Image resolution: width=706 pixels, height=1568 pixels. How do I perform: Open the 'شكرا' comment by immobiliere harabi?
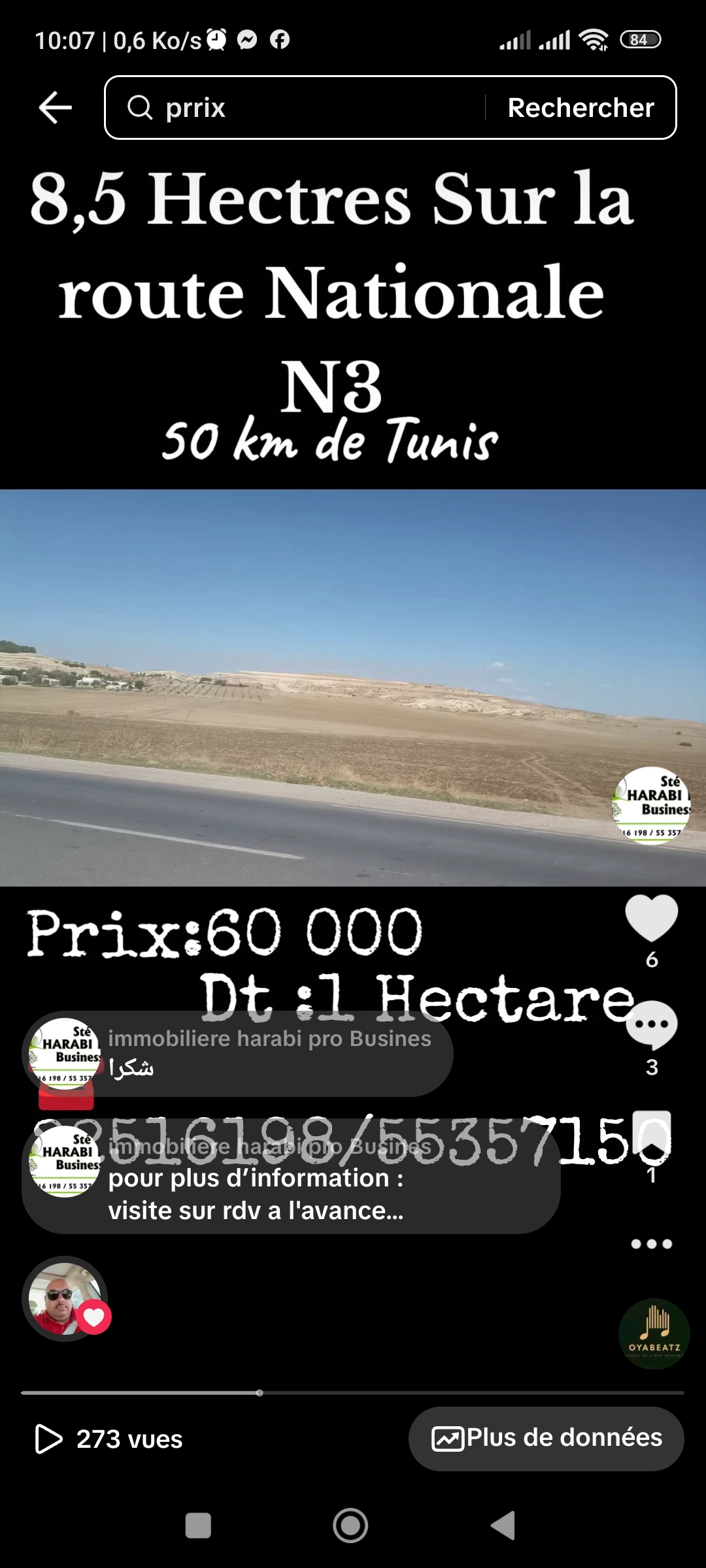pyautogui.click(x=239, y=1054)
